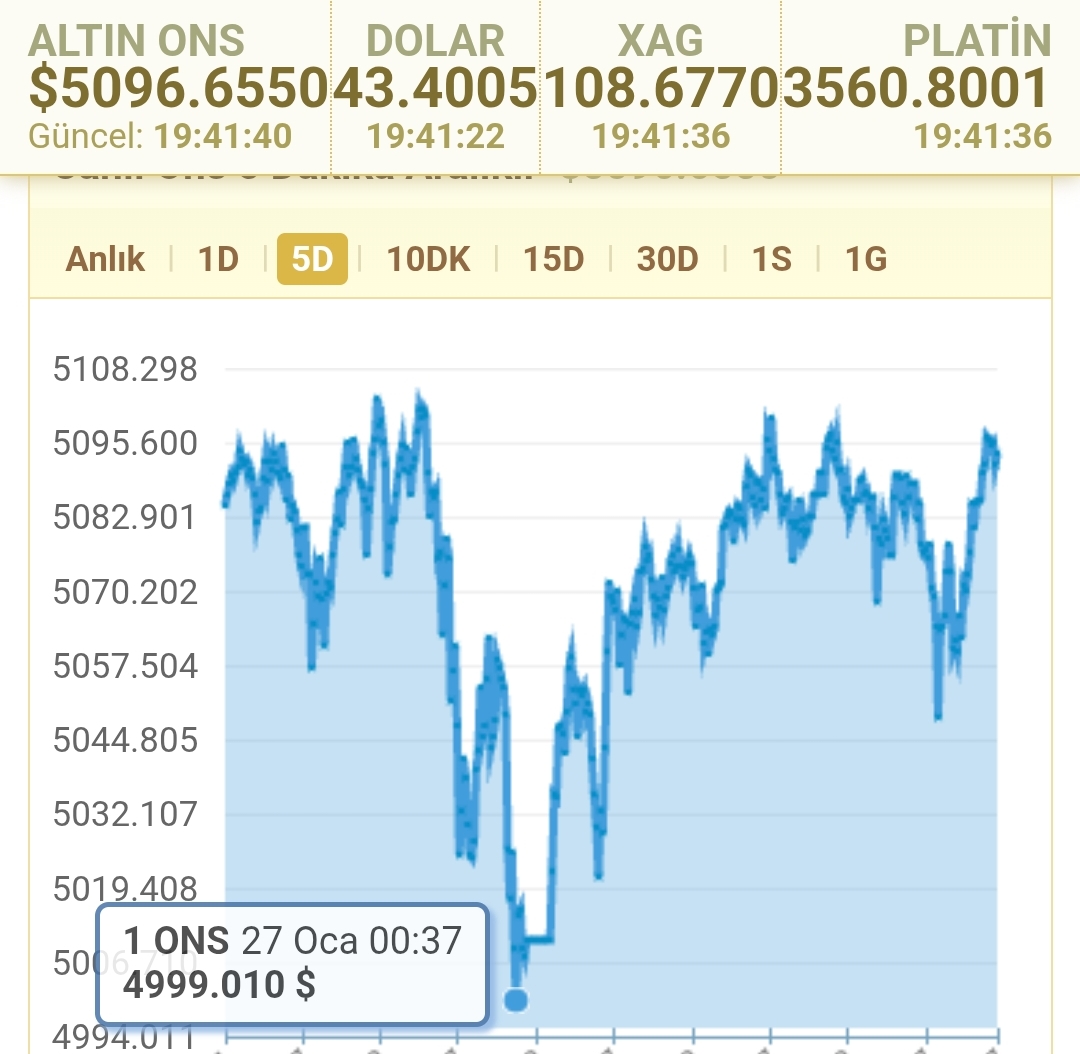Image resolution: width=1080 pixels, height=1054 pixels.
Task: Open the PLATİN price ticker
Action: click(930, 87)
